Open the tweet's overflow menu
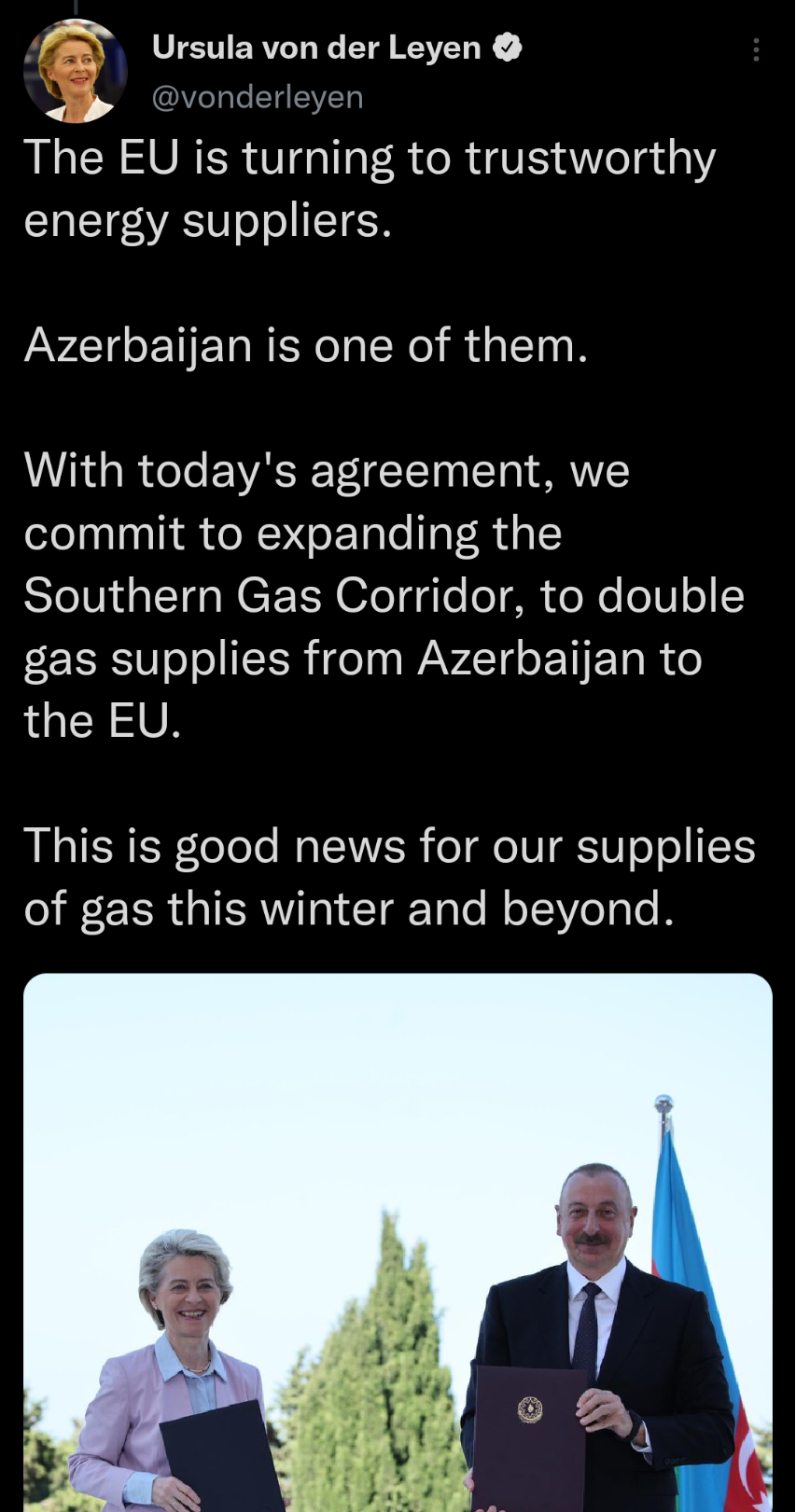796x1512 pixels. [x=756, y=49]
